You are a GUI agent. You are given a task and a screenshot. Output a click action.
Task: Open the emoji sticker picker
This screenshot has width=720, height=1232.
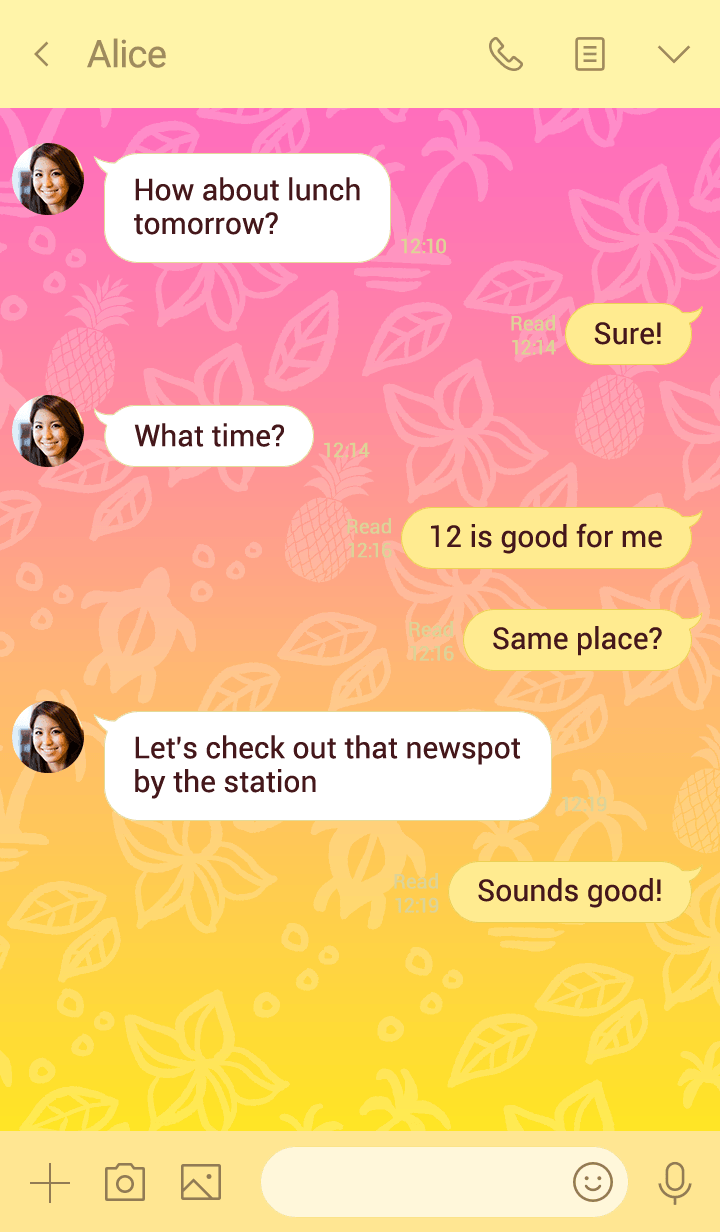point(592,1183)
